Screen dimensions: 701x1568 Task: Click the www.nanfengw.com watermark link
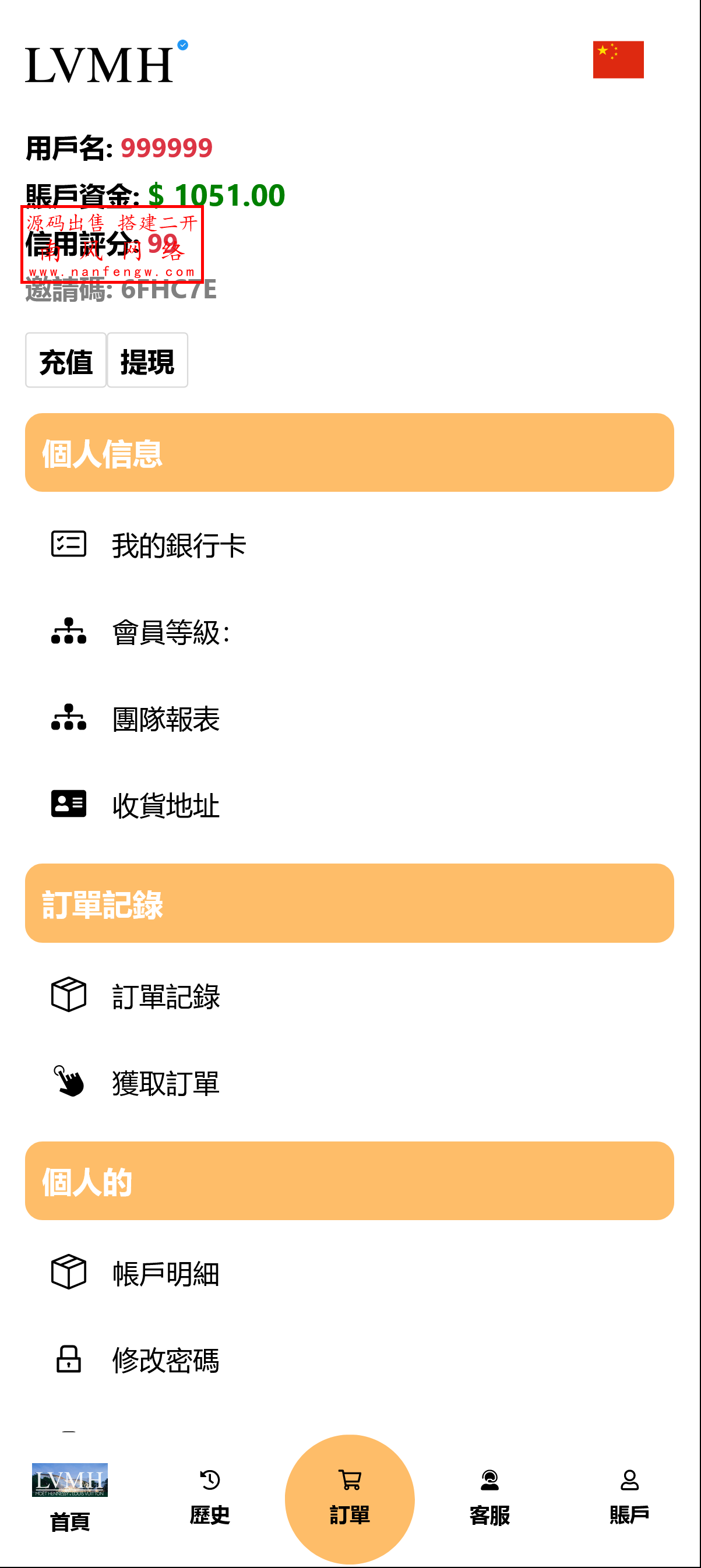[113, 272]
